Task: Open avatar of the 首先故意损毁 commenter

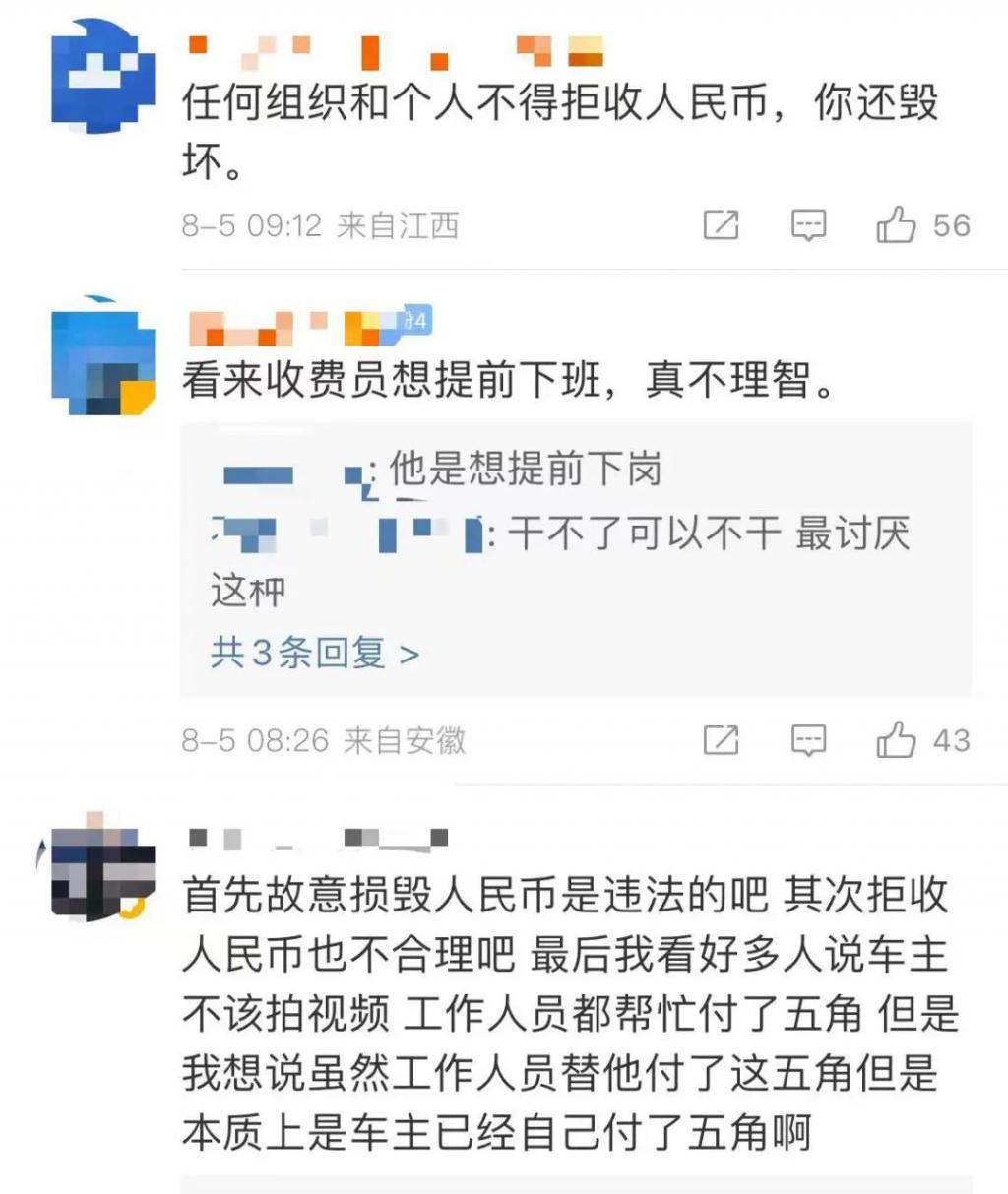Action: 102,868
